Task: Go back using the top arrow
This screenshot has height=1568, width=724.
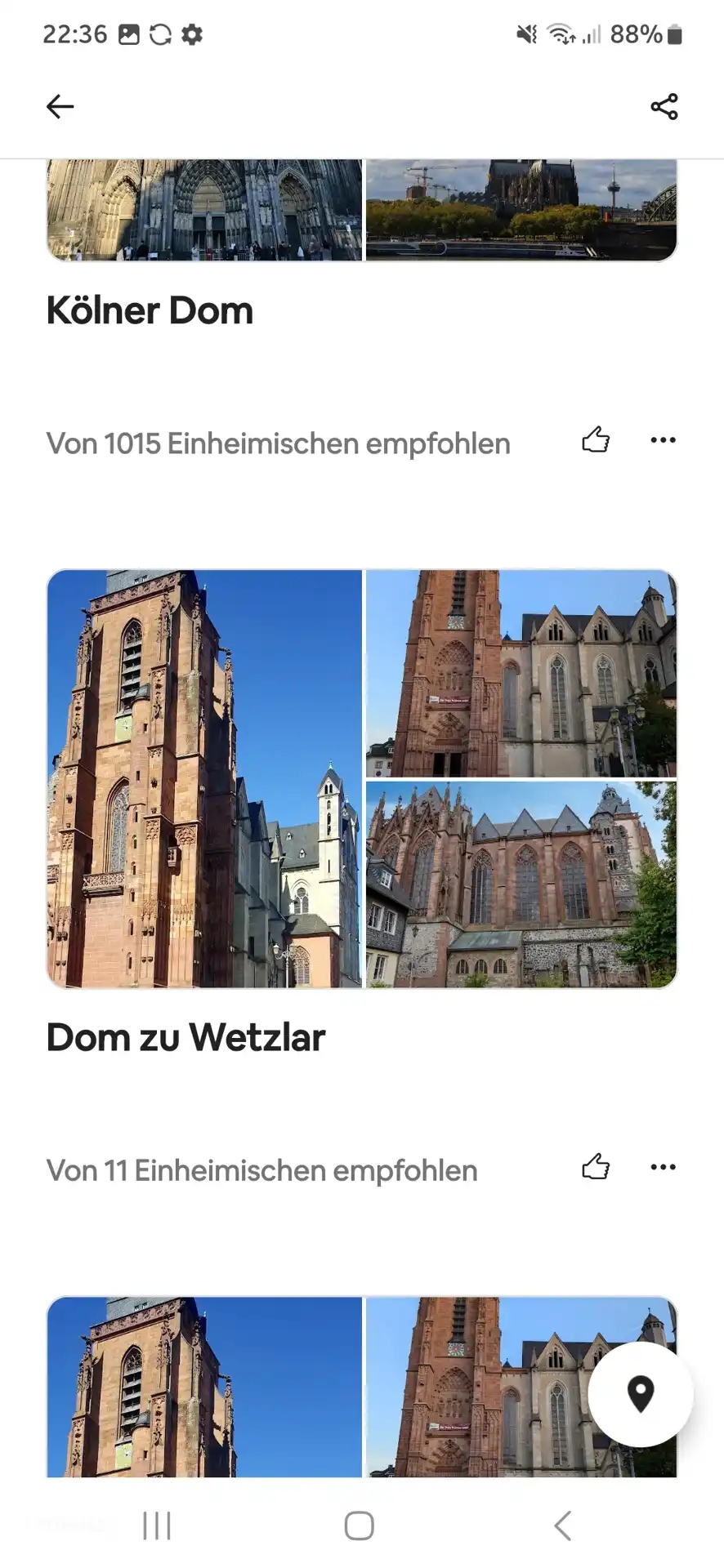Action: tap(60, 106)
